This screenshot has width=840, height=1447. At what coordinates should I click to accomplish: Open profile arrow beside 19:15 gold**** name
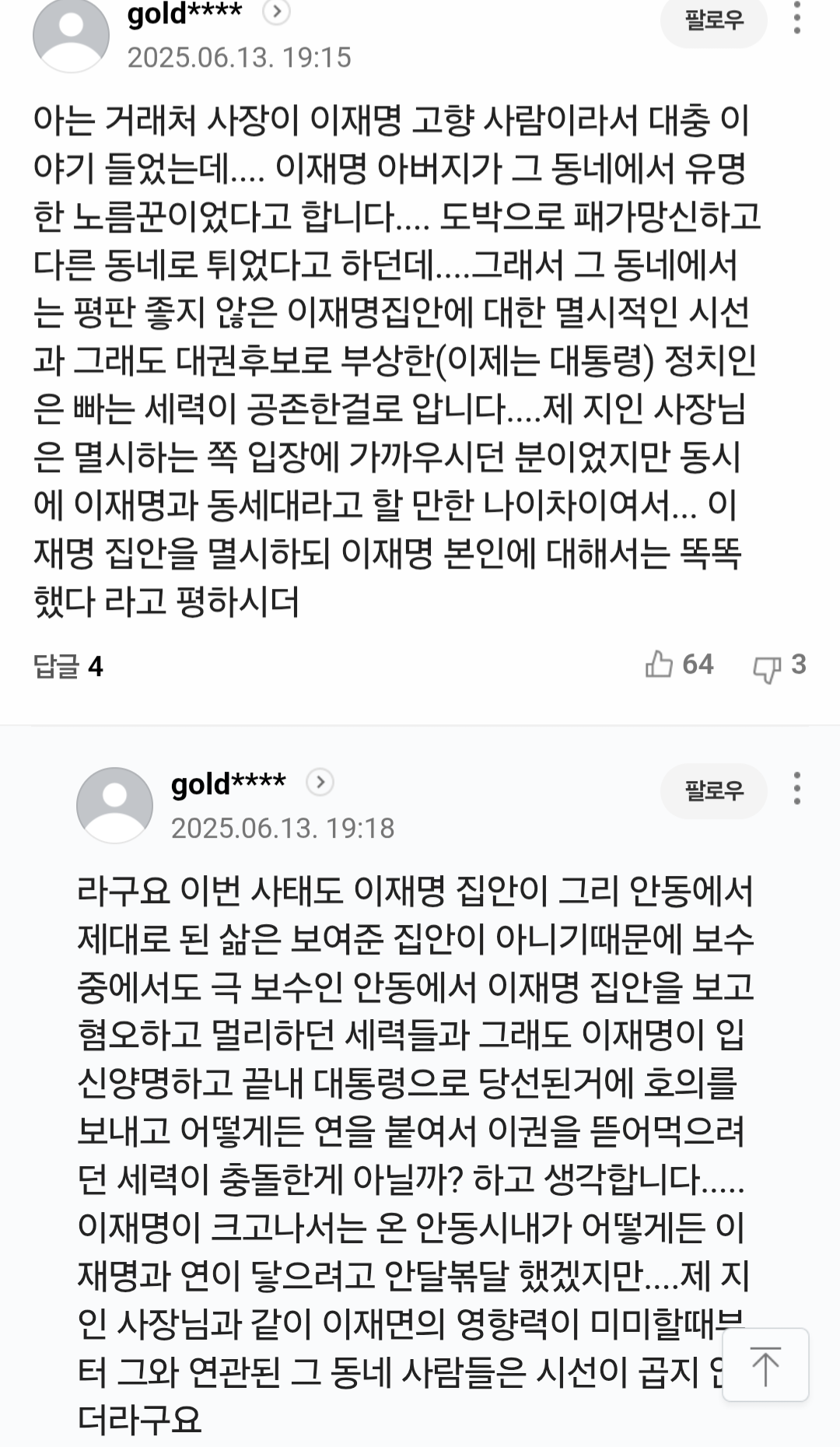(x=276, y=12)
